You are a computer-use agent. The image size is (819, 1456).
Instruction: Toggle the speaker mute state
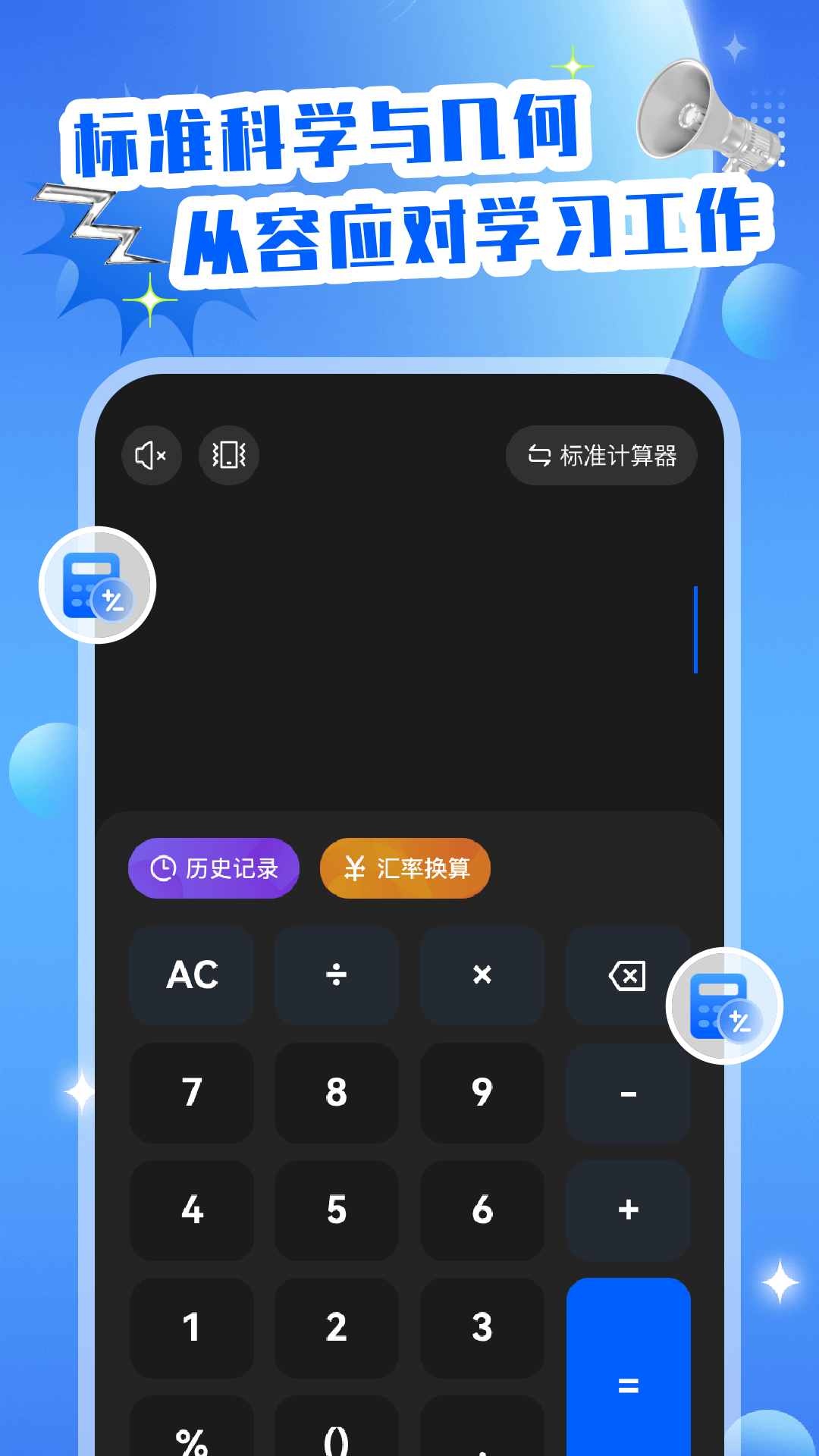(x=151, y=455)
